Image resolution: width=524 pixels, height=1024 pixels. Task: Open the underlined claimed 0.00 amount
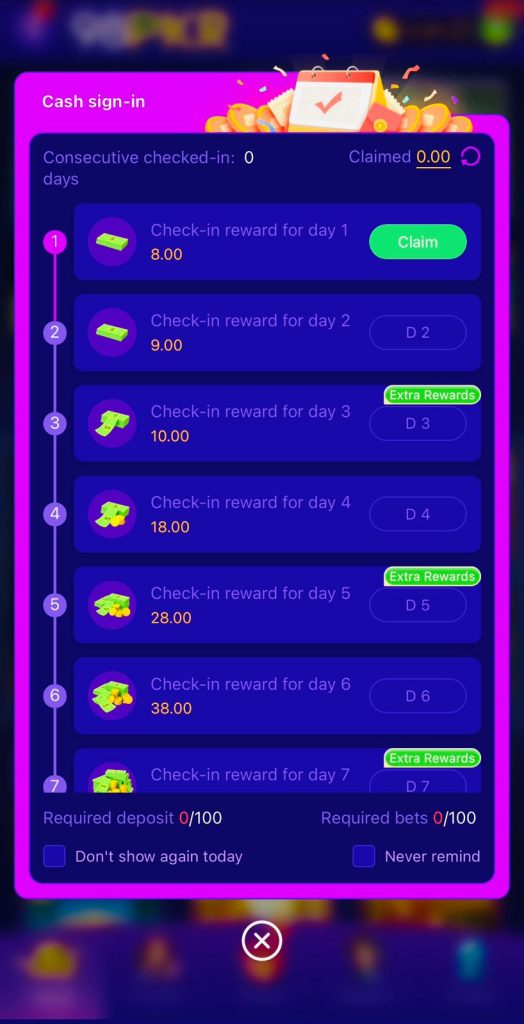click(434, 157)
